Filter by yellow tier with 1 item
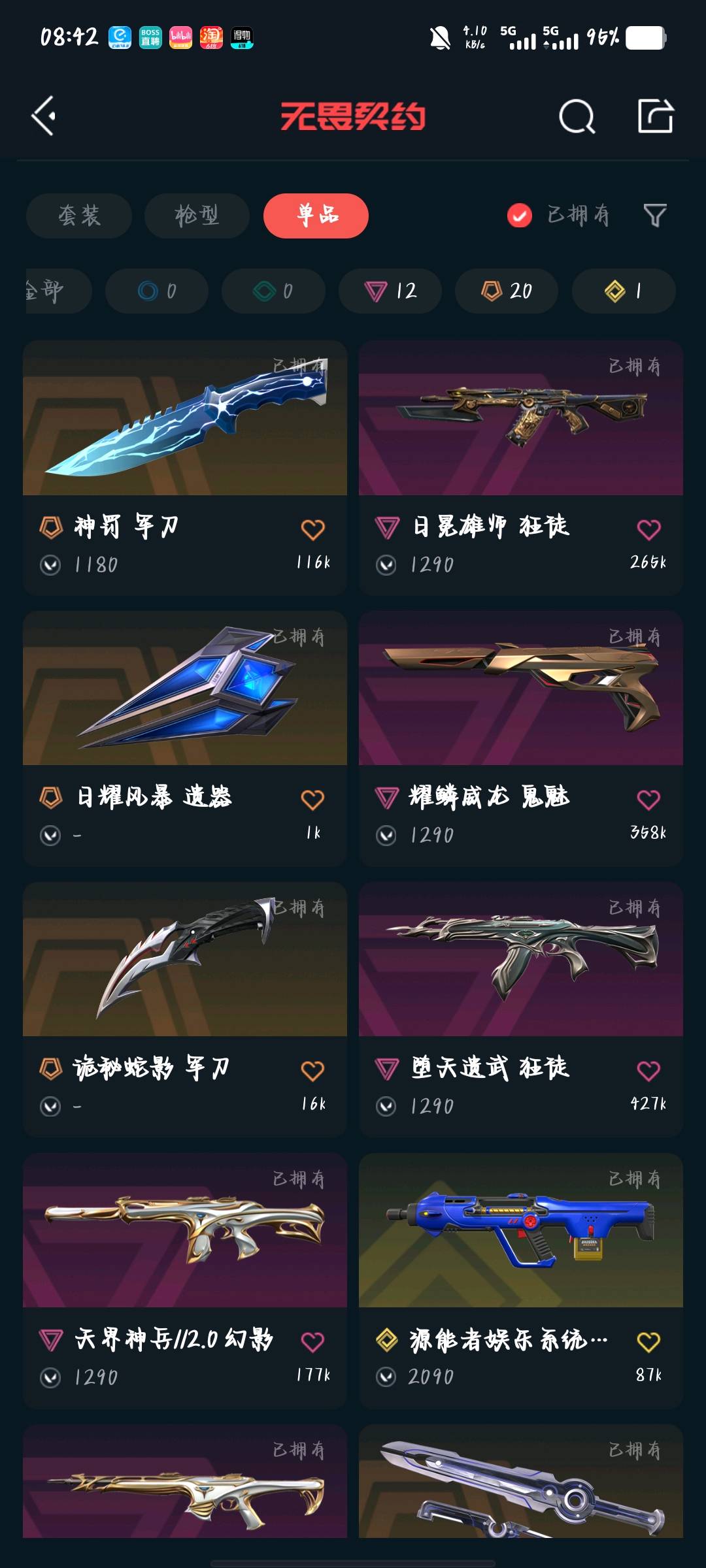Image resolution: width=706 pixels, height=1568 pixels. (623, 291)
